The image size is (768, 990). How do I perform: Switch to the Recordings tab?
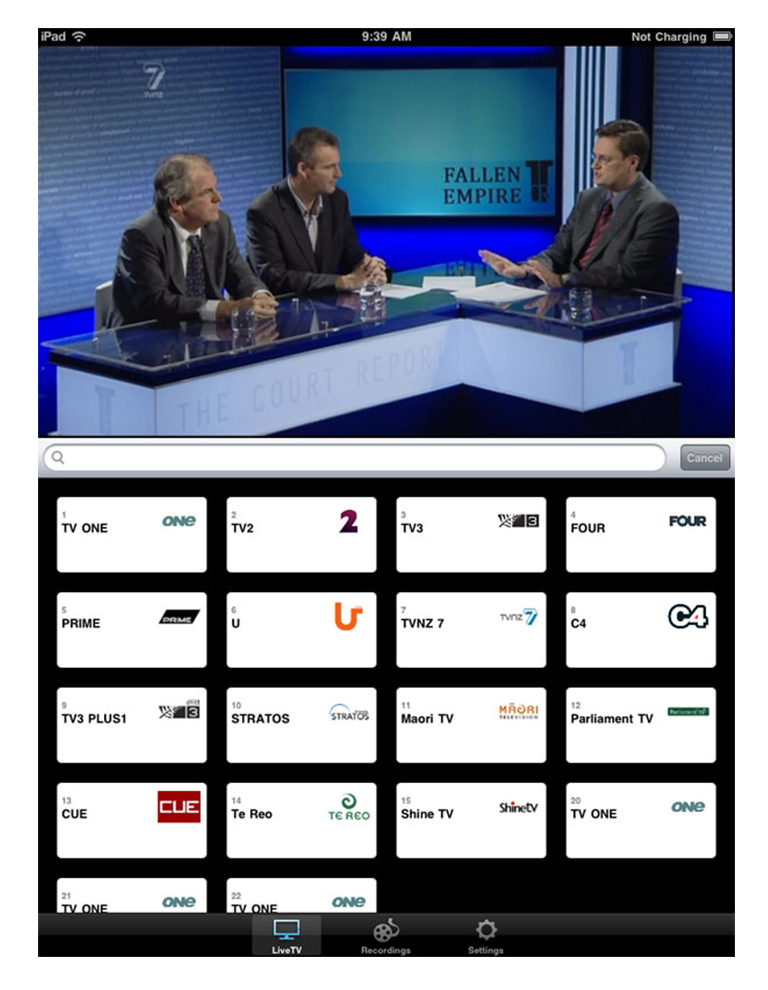click(x=385, y=936)
